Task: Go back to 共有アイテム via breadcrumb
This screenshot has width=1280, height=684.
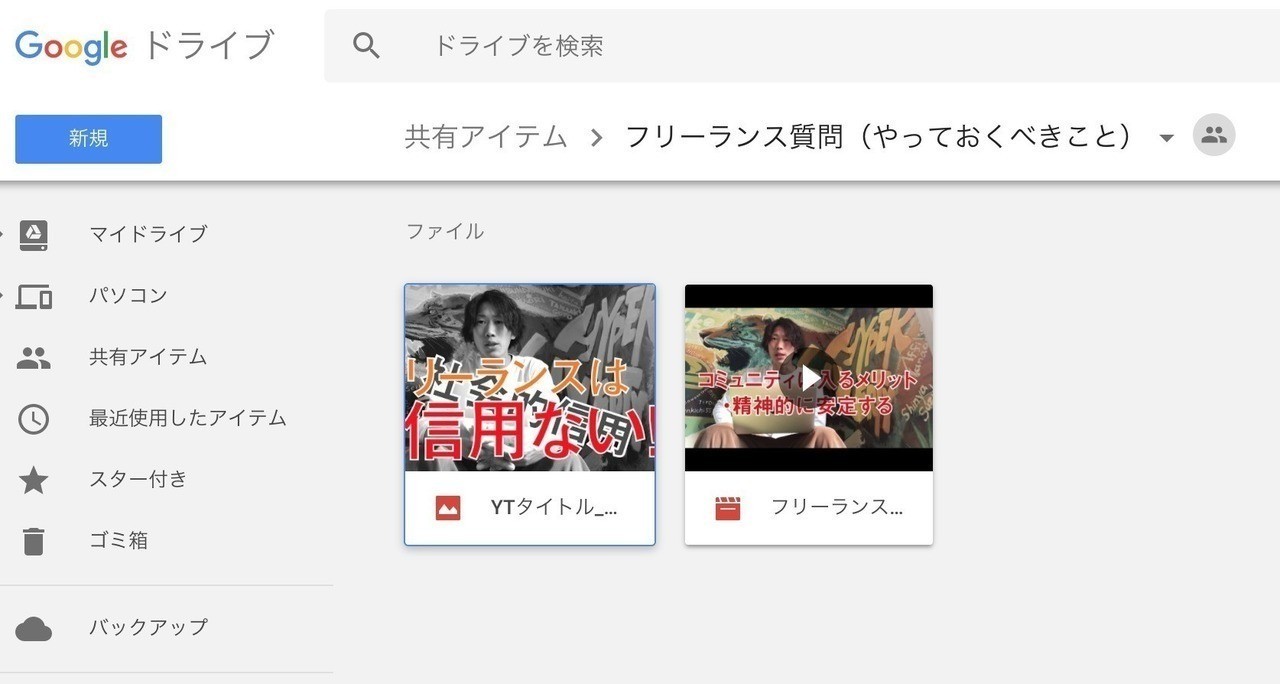Action: [486, 137]
